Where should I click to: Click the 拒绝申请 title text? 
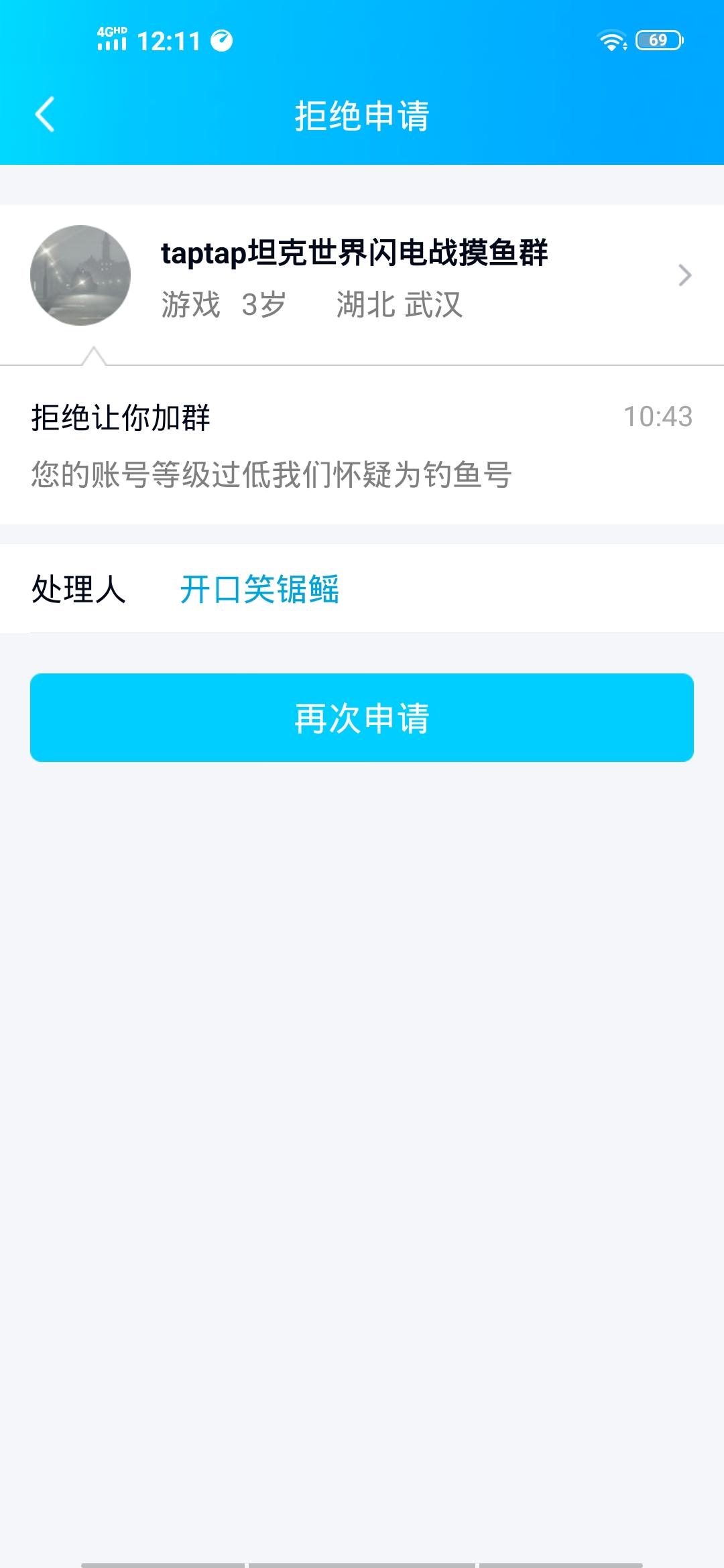pyautogui.click(x=362, y=115)
